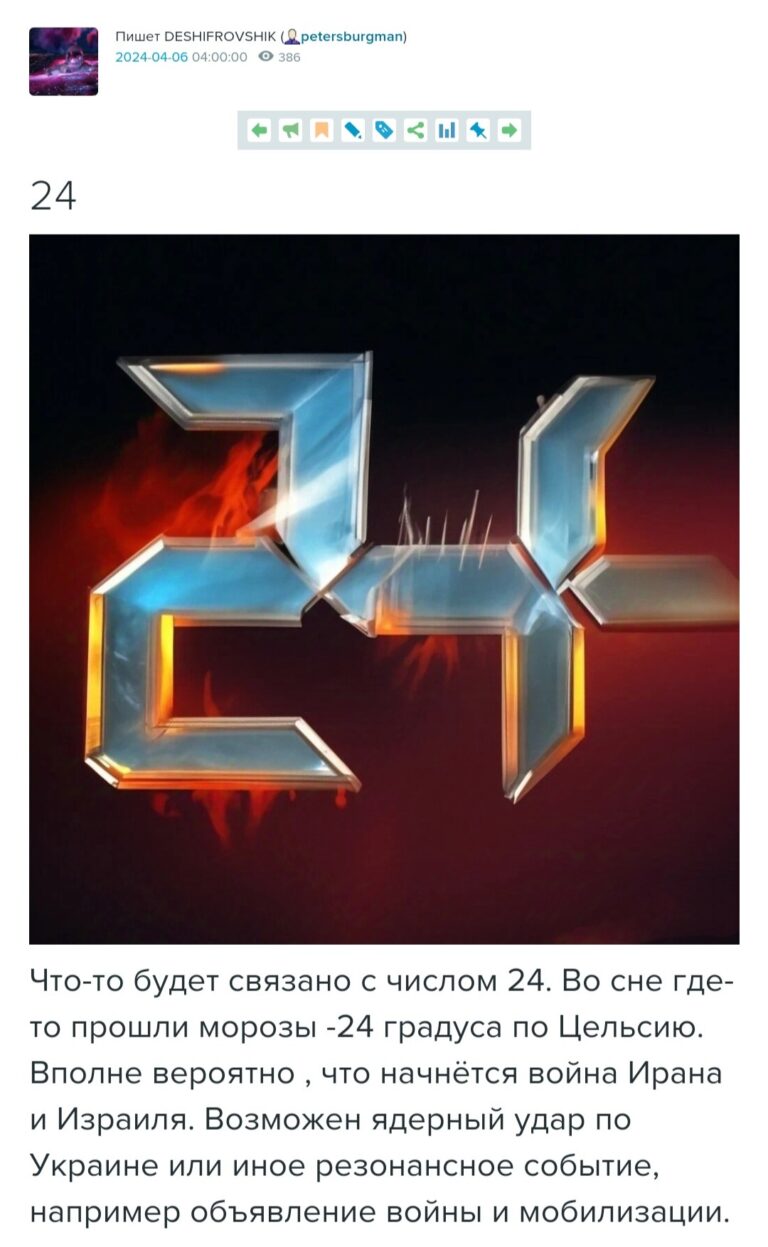Open the 2024-04-06 date link
This screenshot has height=1247, width=768.
(x=151, y=57)
